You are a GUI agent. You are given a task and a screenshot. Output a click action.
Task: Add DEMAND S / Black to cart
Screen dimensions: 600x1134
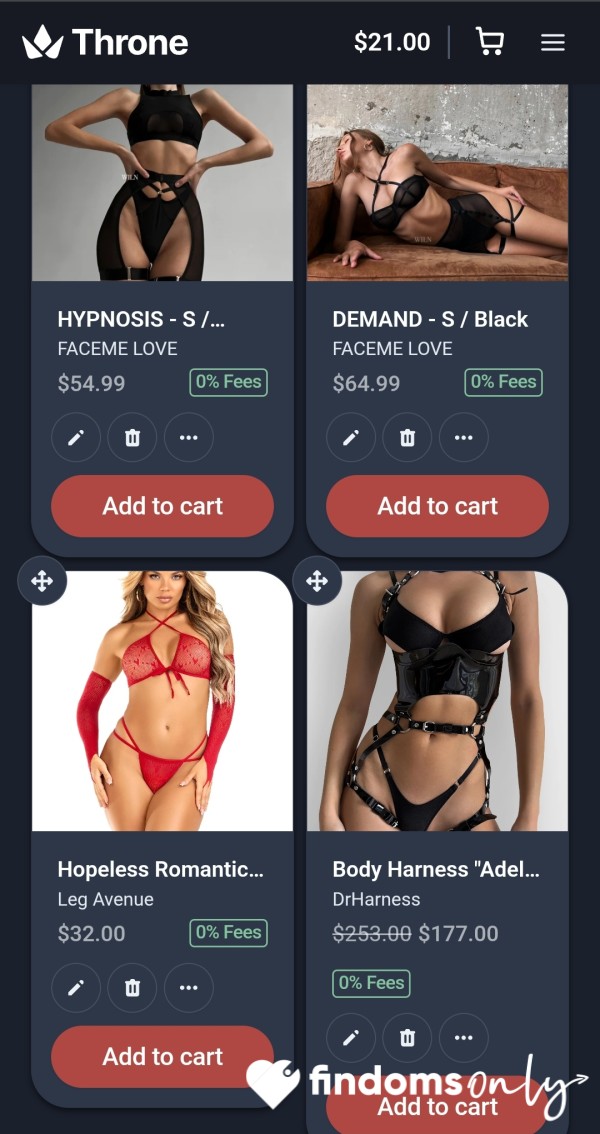(437, 506)
